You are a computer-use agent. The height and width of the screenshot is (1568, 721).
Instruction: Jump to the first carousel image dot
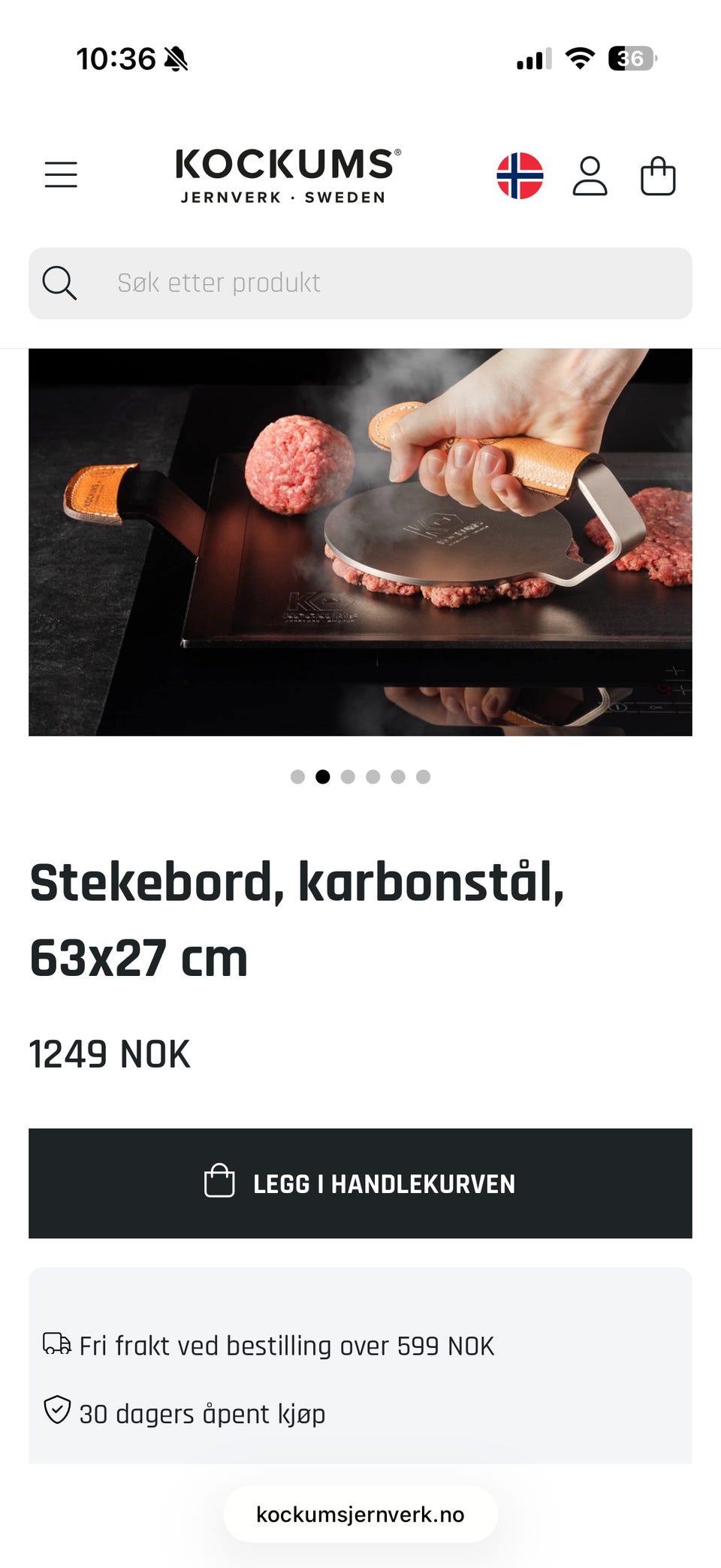coord(297,777)
